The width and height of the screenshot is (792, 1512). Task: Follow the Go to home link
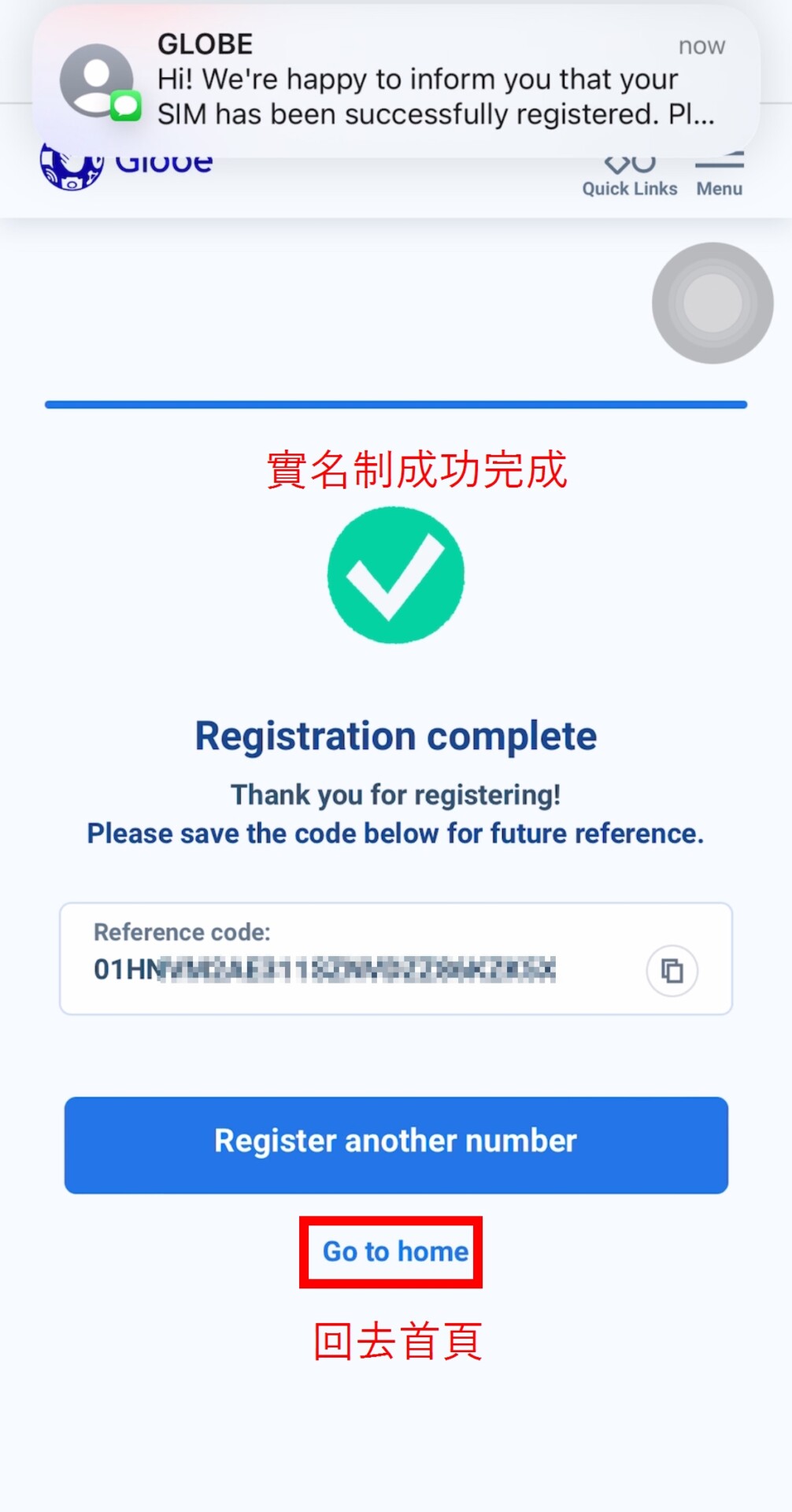click(x=395, y=1251)
